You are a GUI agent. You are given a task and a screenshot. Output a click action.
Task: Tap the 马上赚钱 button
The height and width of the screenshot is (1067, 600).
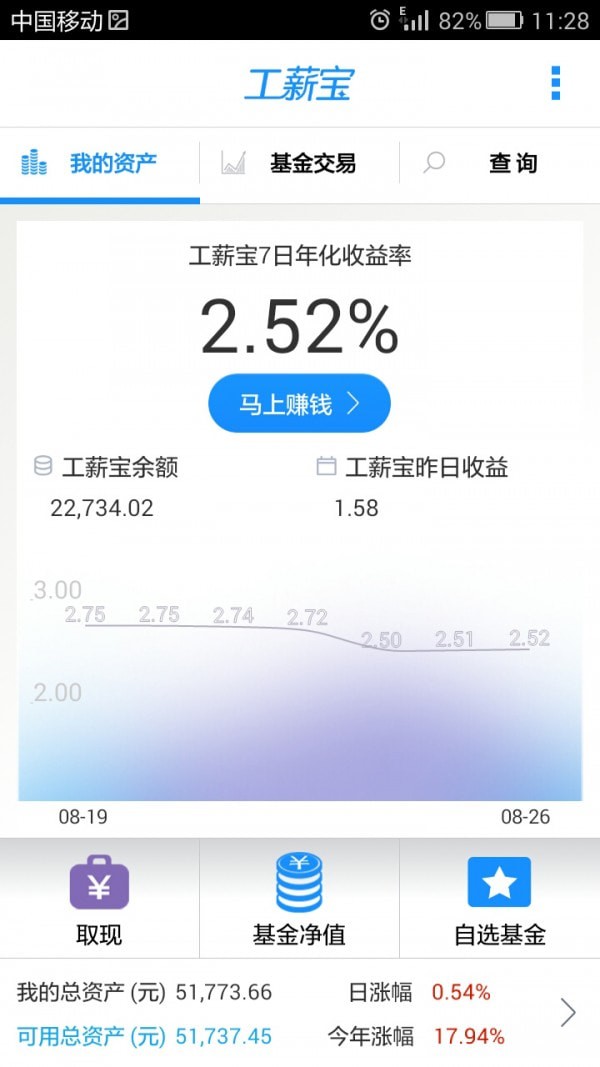[299, 404]
